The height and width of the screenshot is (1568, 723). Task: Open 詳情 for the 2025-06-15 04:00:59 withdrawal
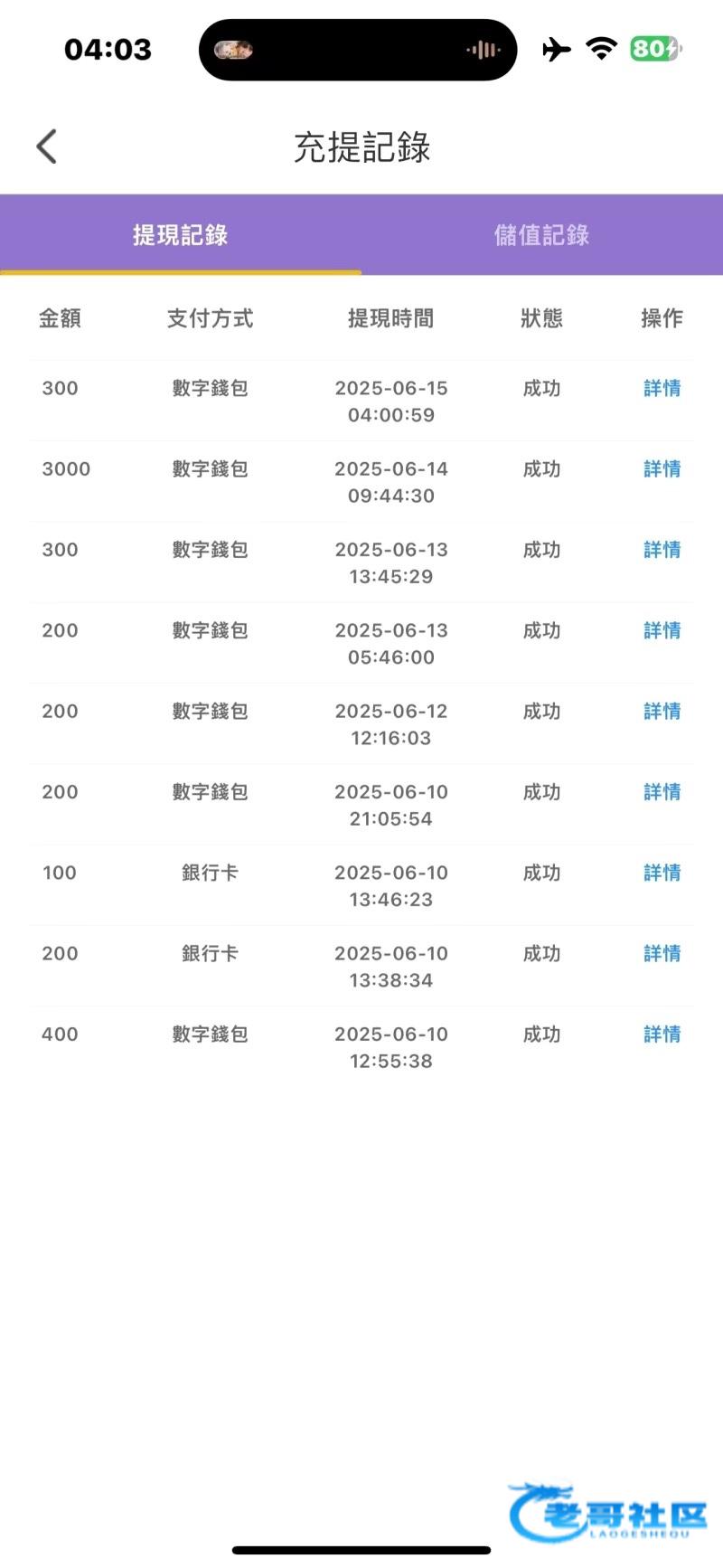click(662, 388)
